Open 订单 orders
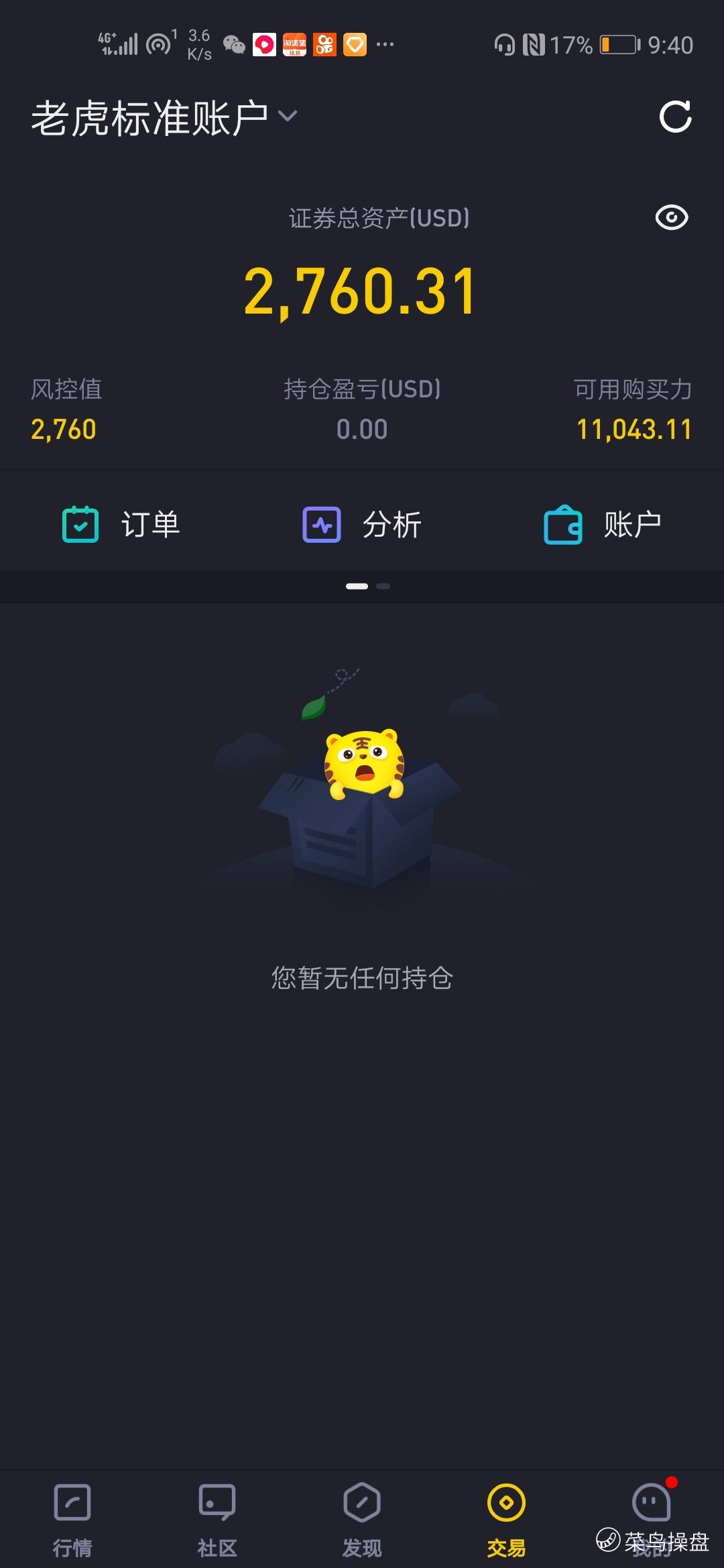724x1568 pixels. [x=121, y=524]
